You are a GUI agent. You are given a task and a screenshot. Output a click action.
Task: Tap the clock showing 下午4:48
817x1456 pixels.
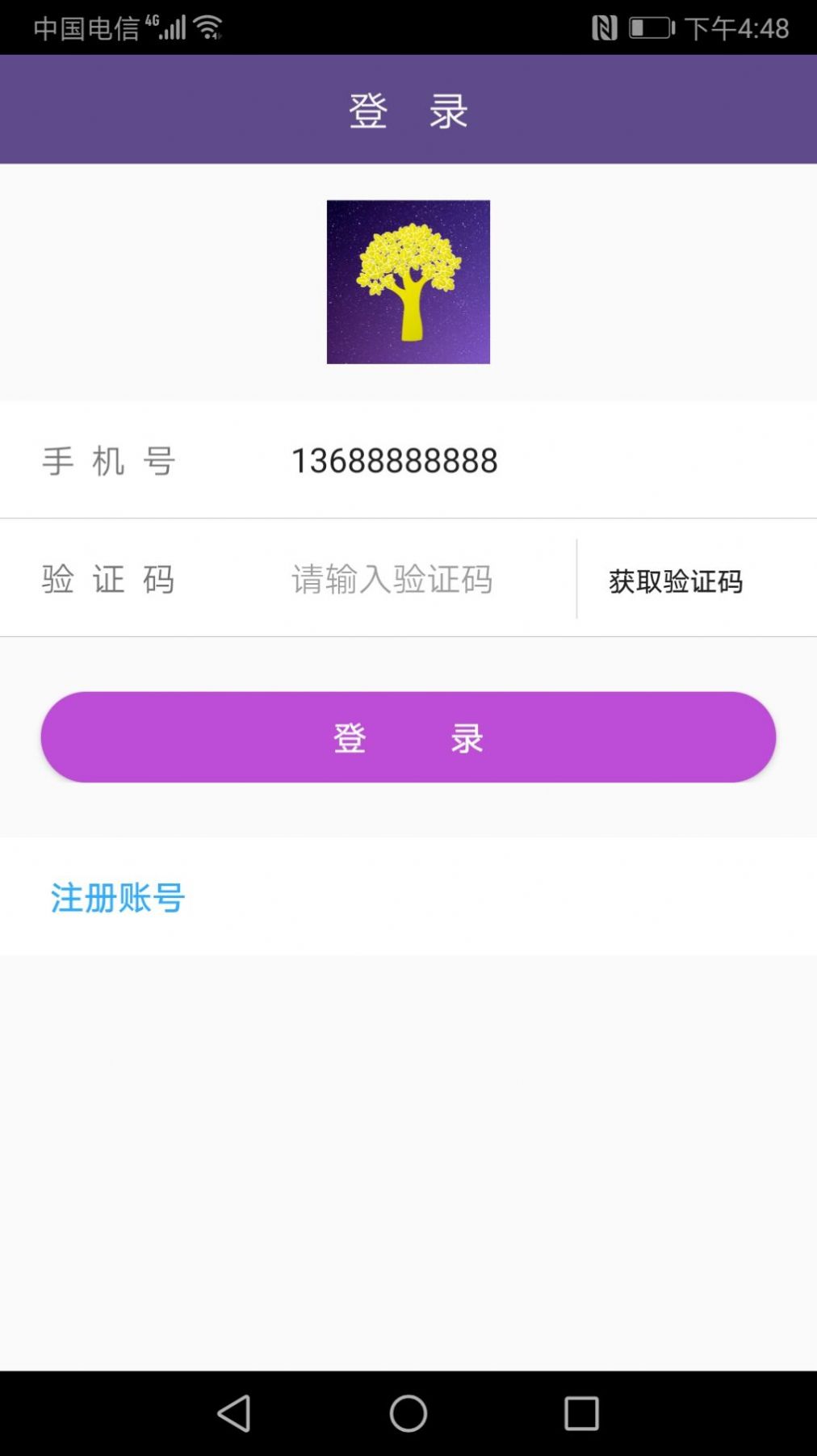(x=736, y=28)
